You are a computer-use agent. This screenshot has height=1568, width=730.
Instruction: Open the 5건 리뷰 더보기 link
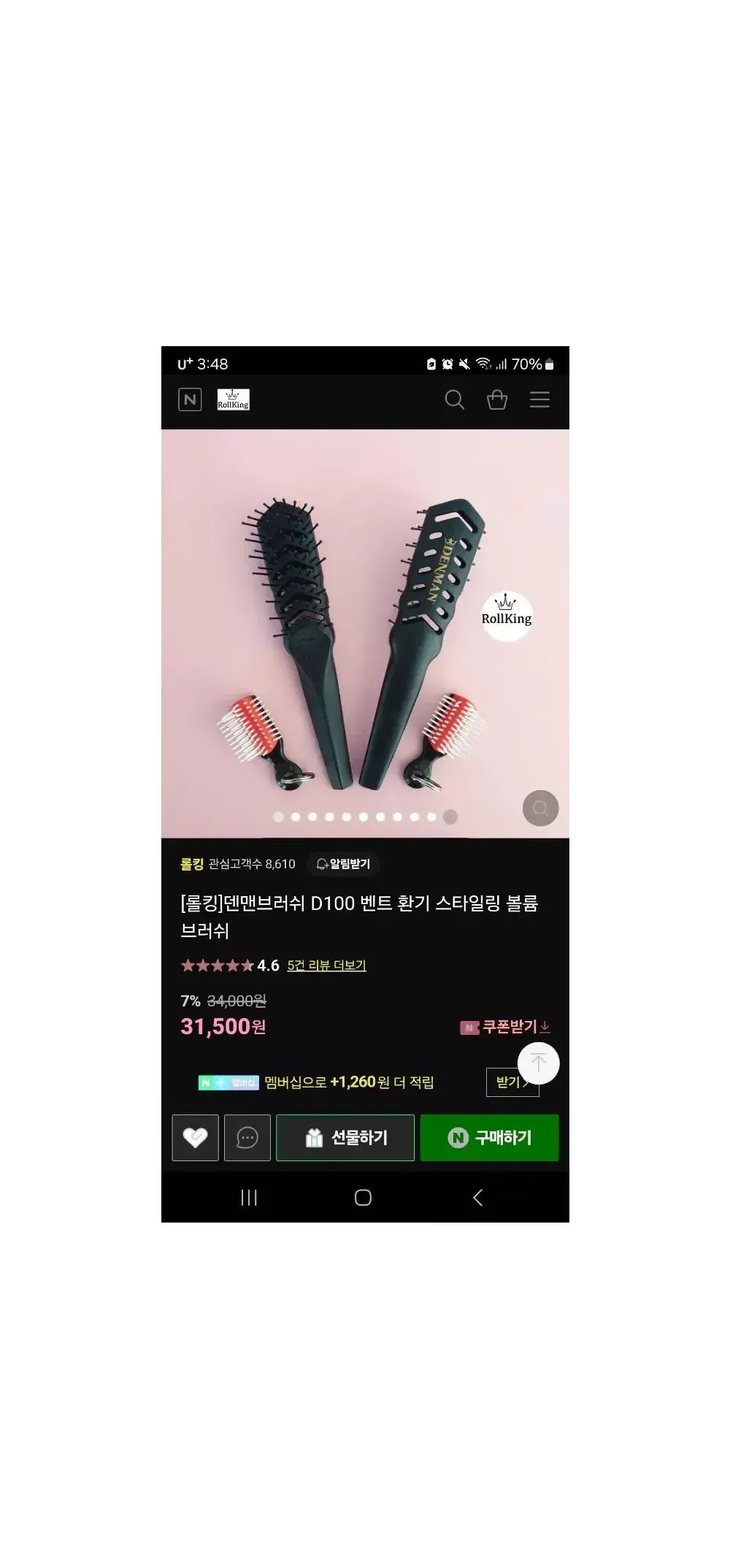326,965
